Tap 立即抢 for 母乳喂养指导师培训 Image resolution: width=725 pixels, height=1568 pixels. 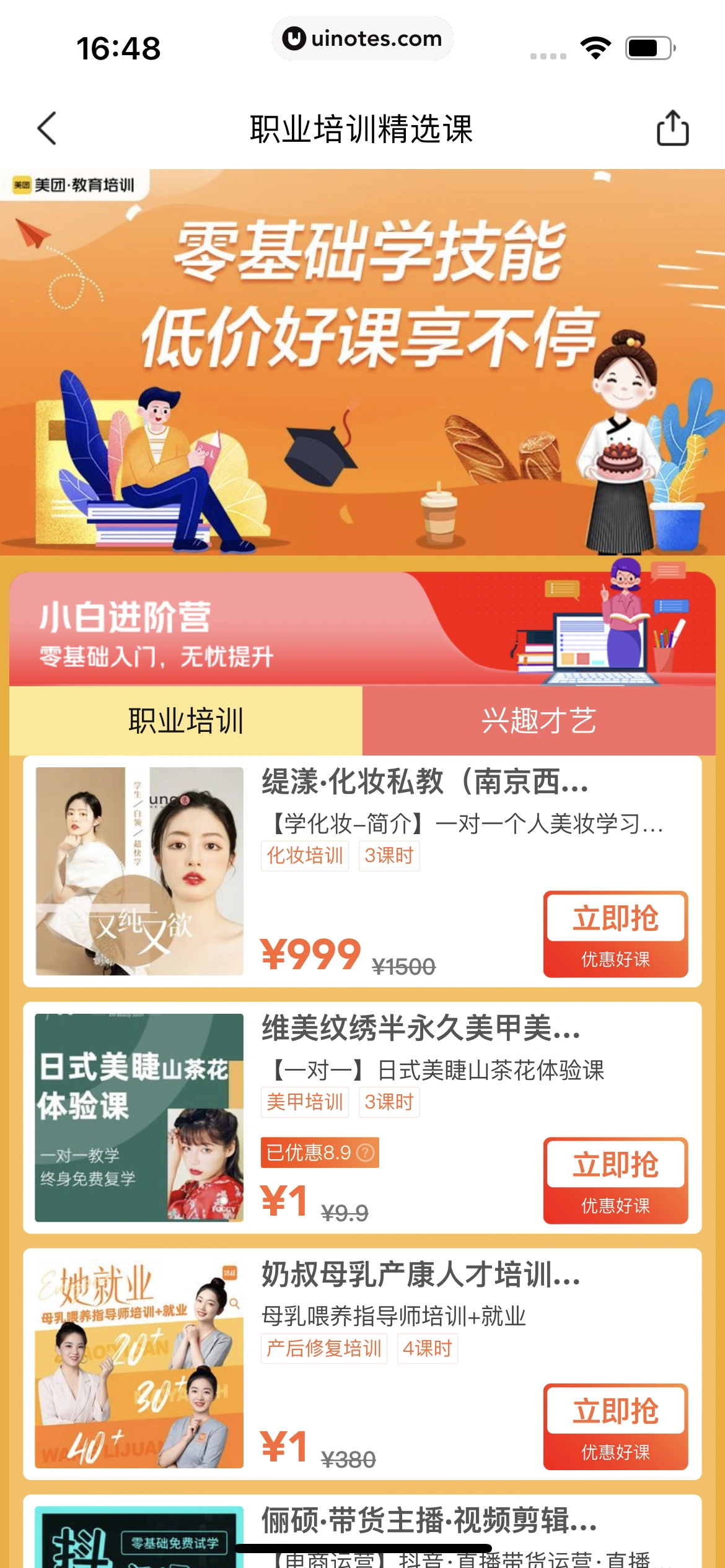coord(615,1426)
